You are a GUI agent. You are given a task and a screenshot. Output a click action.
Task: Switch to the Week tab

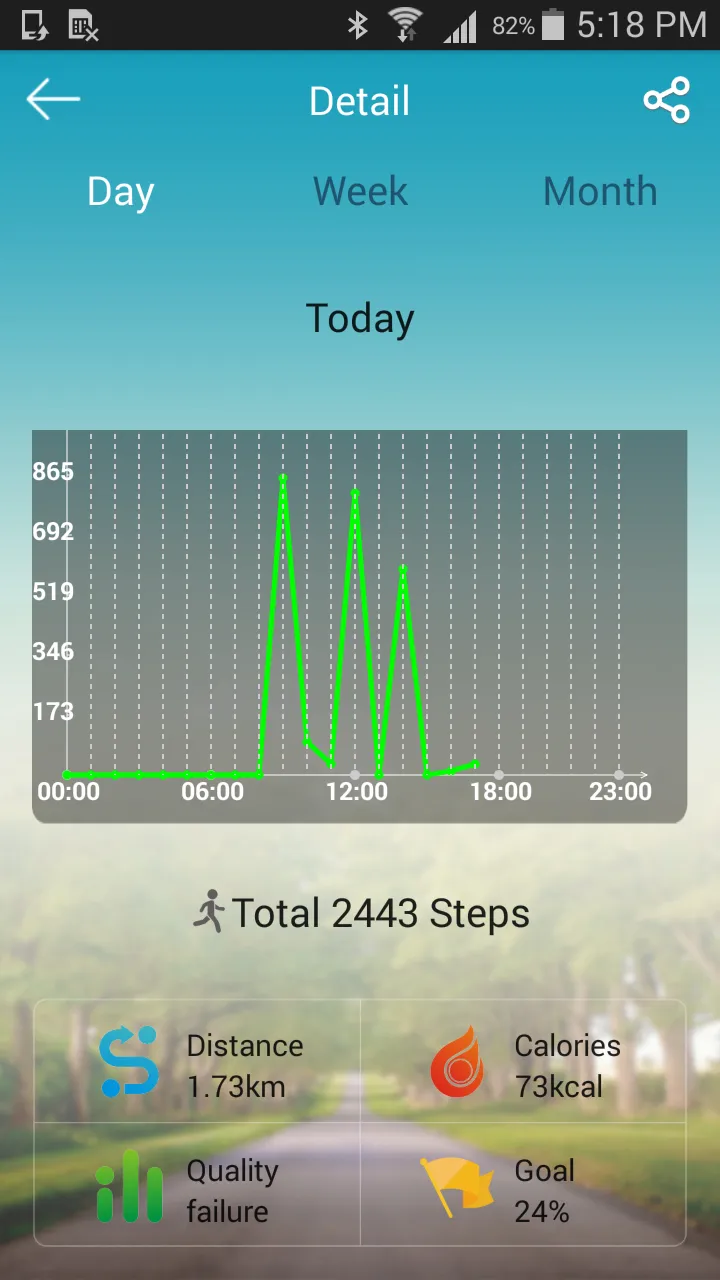pyautogui.click(x=360, y=191)
